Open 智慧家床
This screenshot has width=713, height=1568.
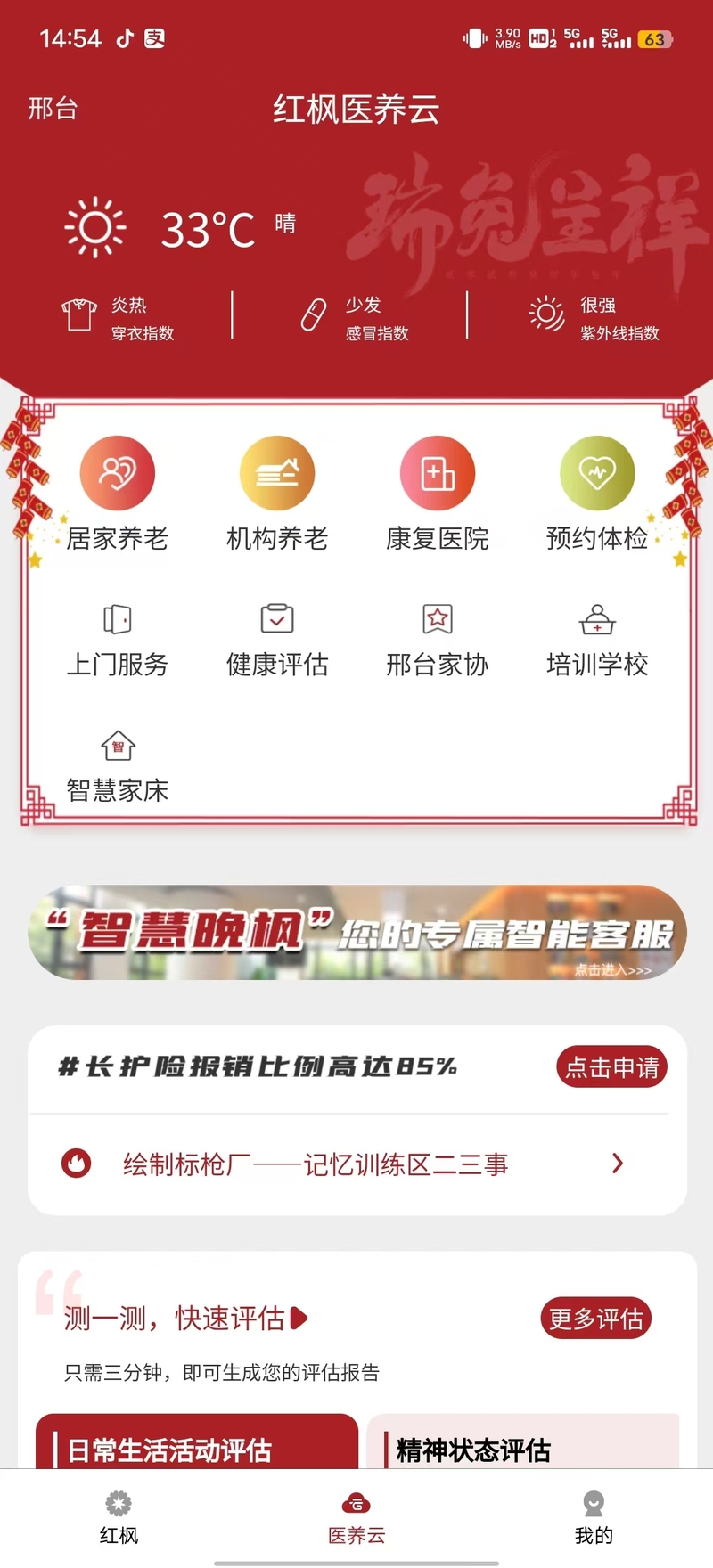(117, 766)
